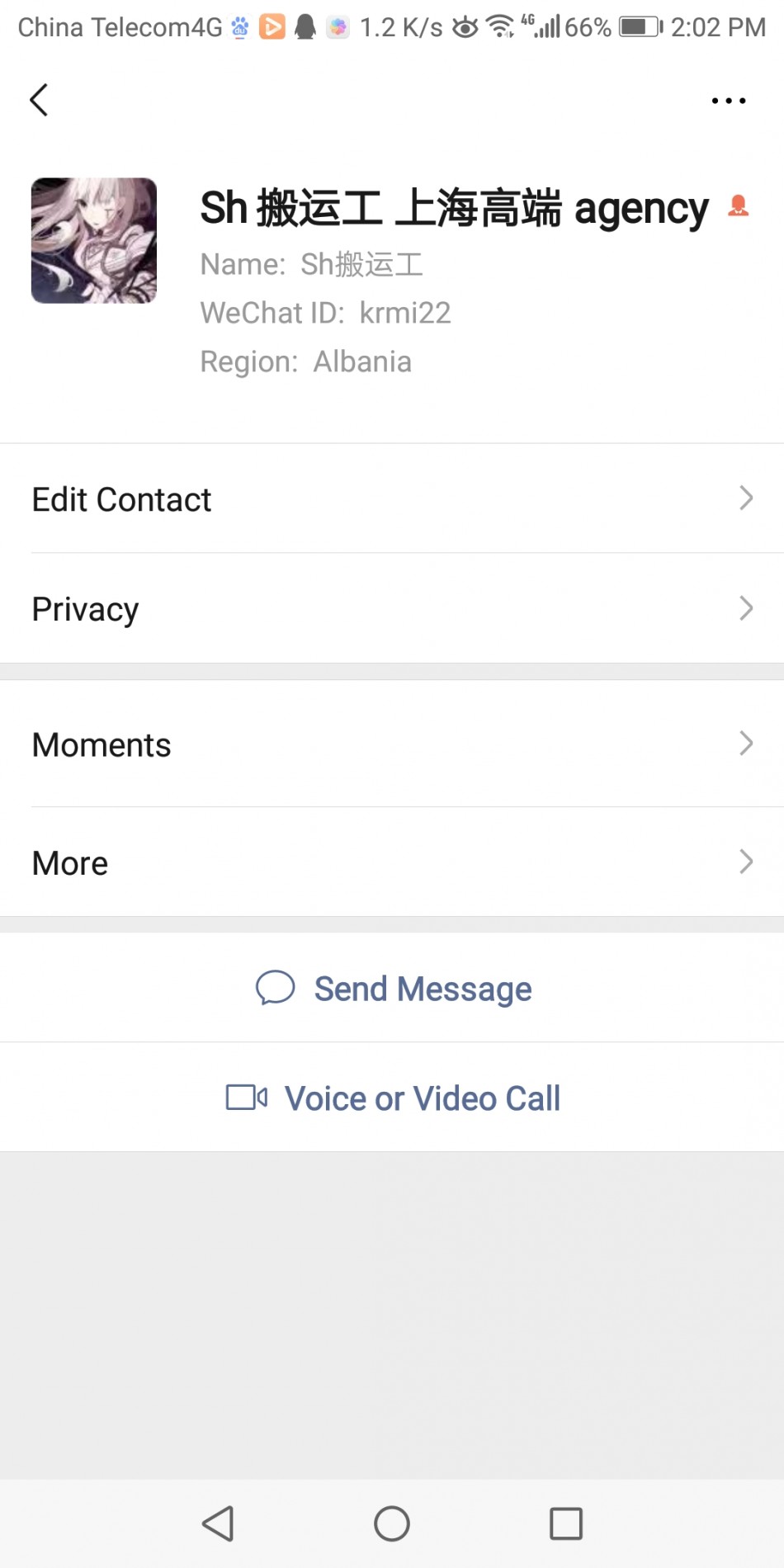784x1568 pixels.
Task: Go back using the top-left arrow
Action: pos(39,100)
